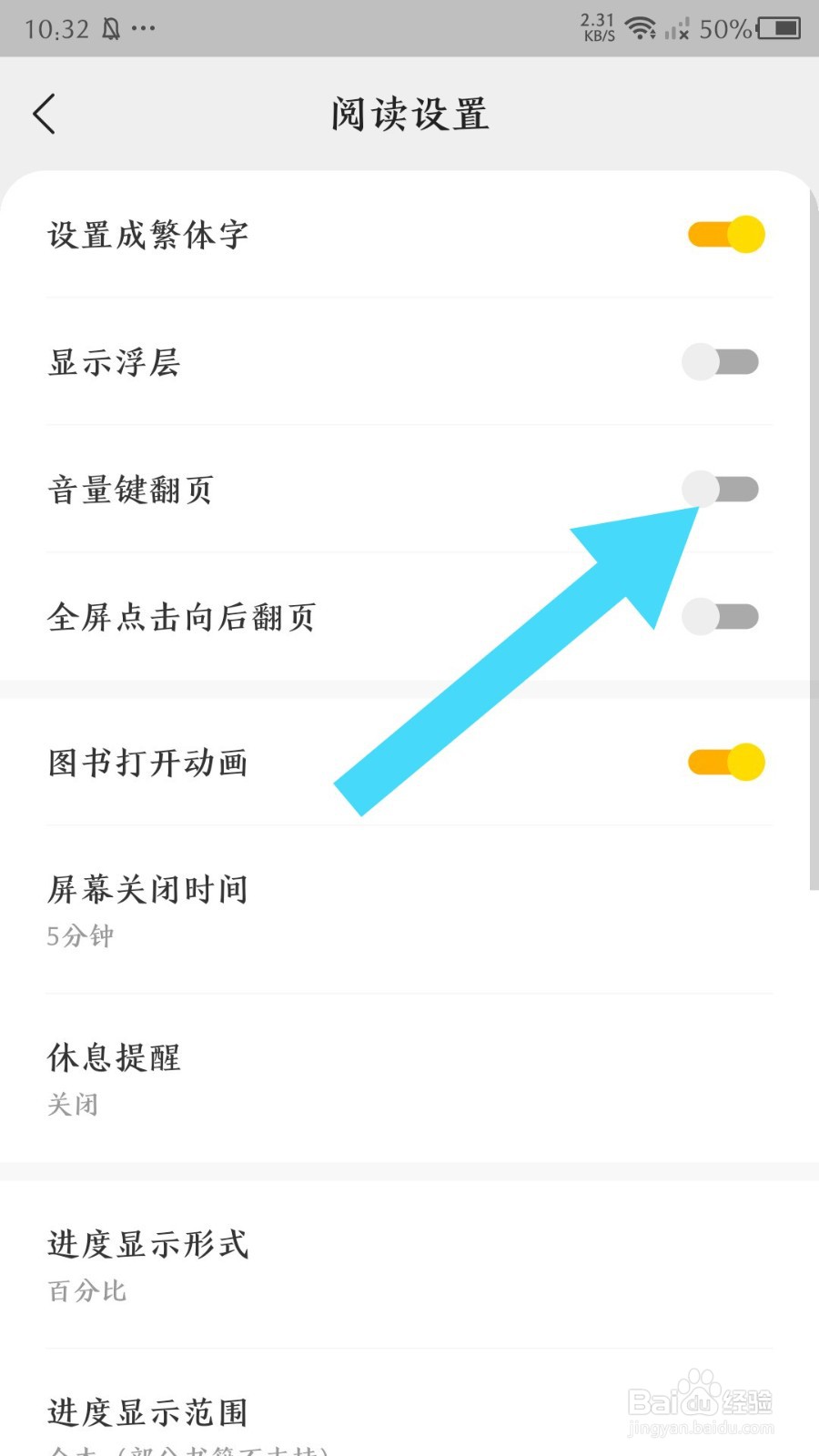Image resolution: width=819 pixels, height=1456 pixels.
Task: Tap the ellipsis icon in the status bar
Action: coord(144,29)
